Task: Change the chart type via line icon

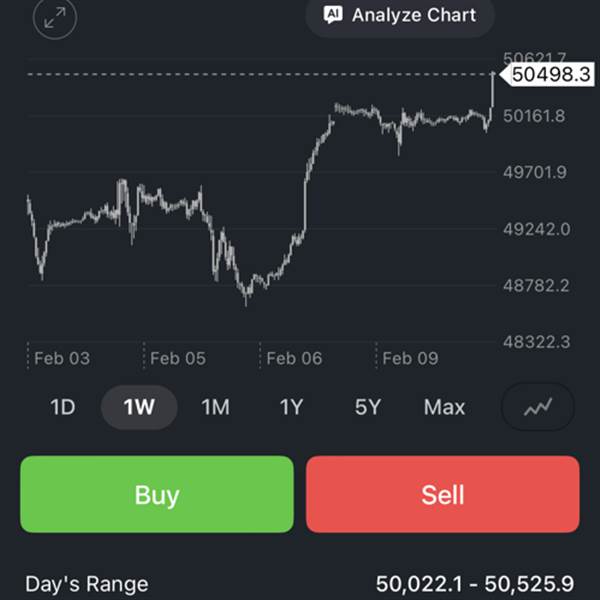Action: click(538, 407)
